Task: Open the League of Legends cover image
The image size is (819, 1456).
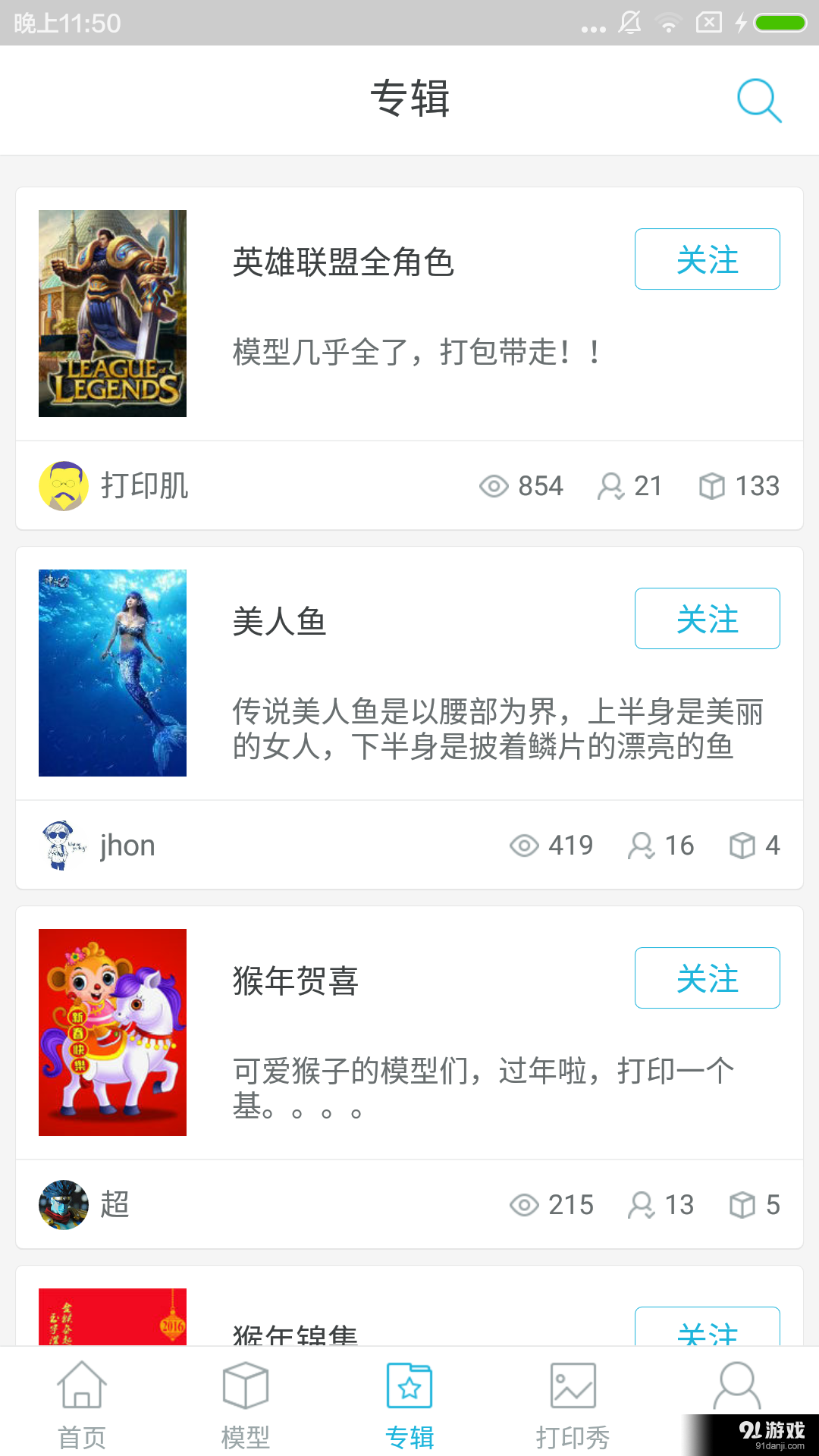Action: click(x=112, y=312)
